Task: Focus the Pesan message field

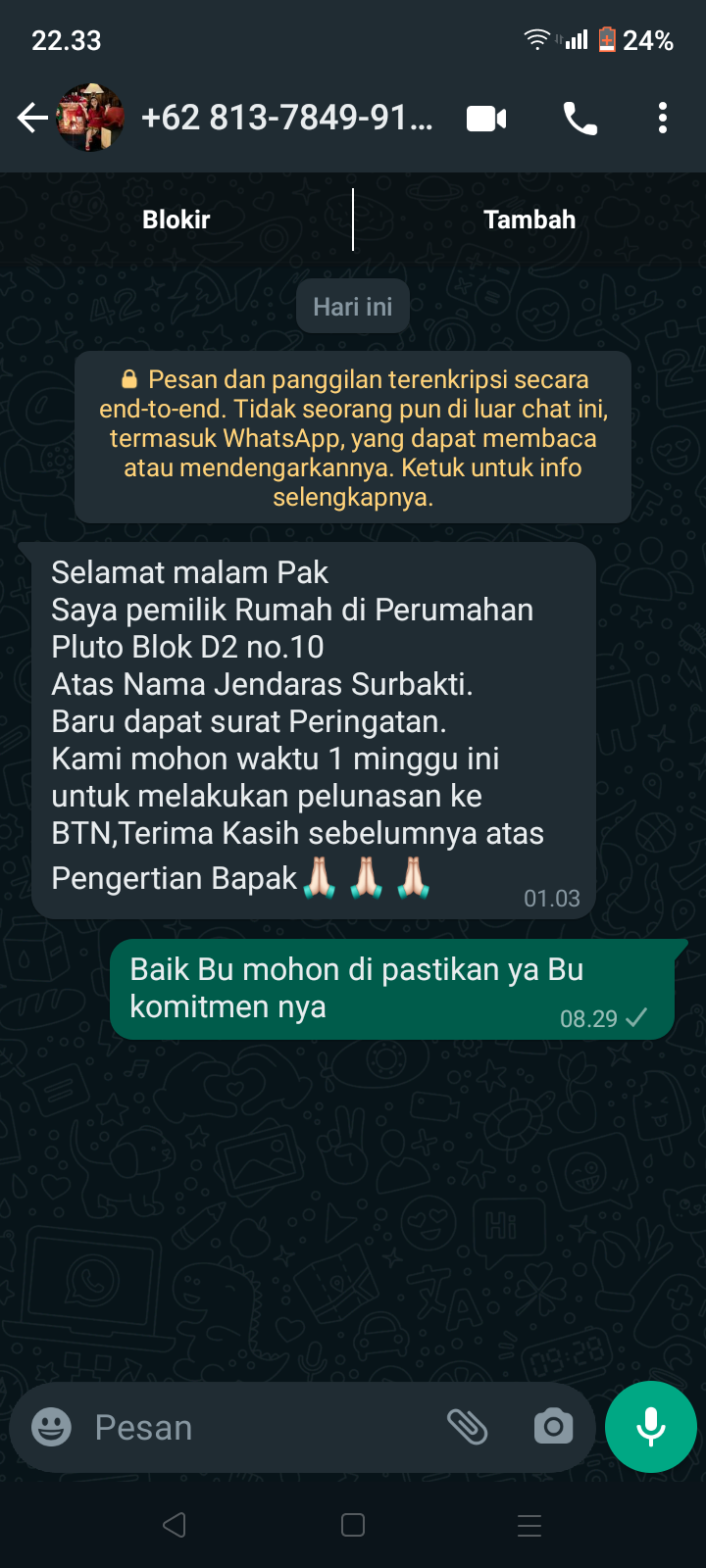Action: tap(255, 1428)
